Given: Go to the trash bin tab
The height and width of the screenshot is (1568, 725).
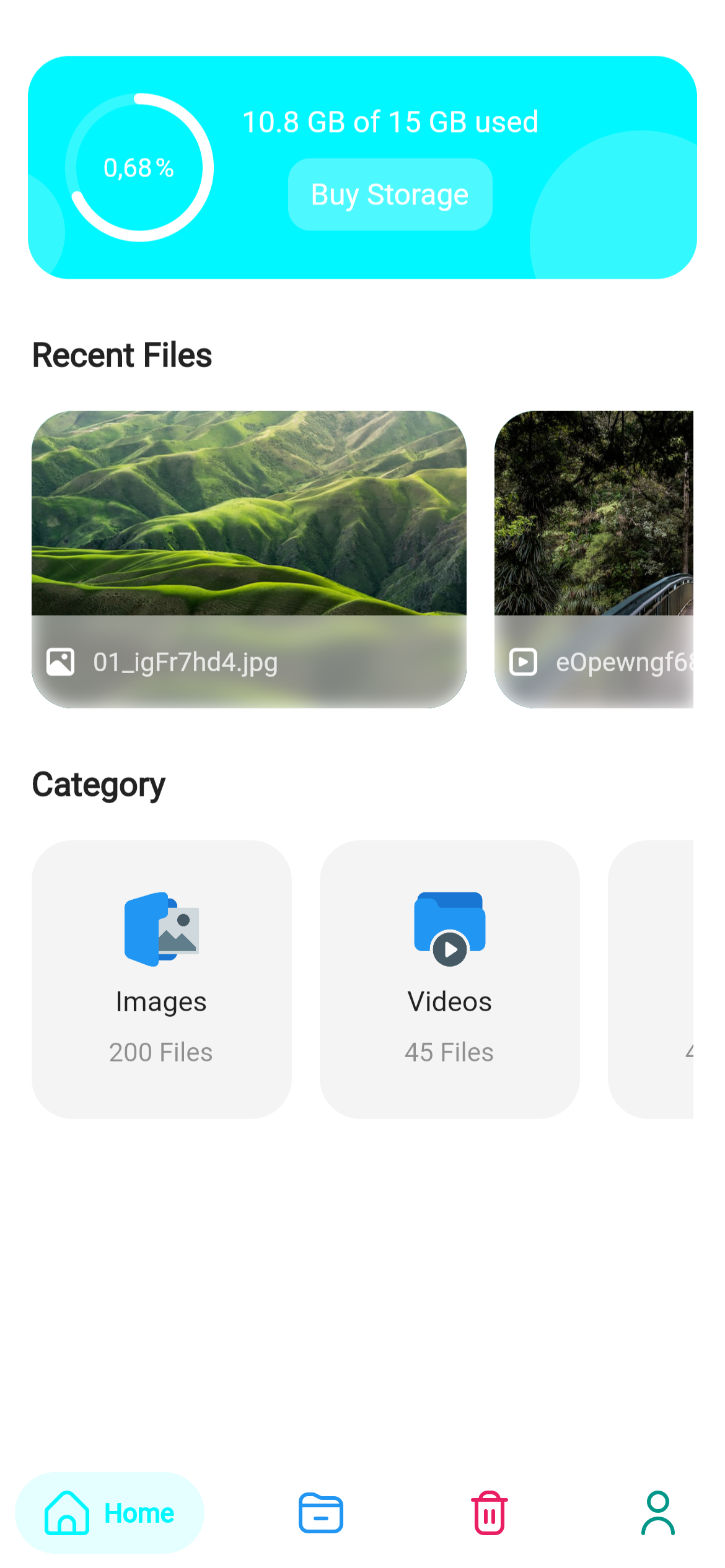Looking at the screenshot, I should point(490,1513).
